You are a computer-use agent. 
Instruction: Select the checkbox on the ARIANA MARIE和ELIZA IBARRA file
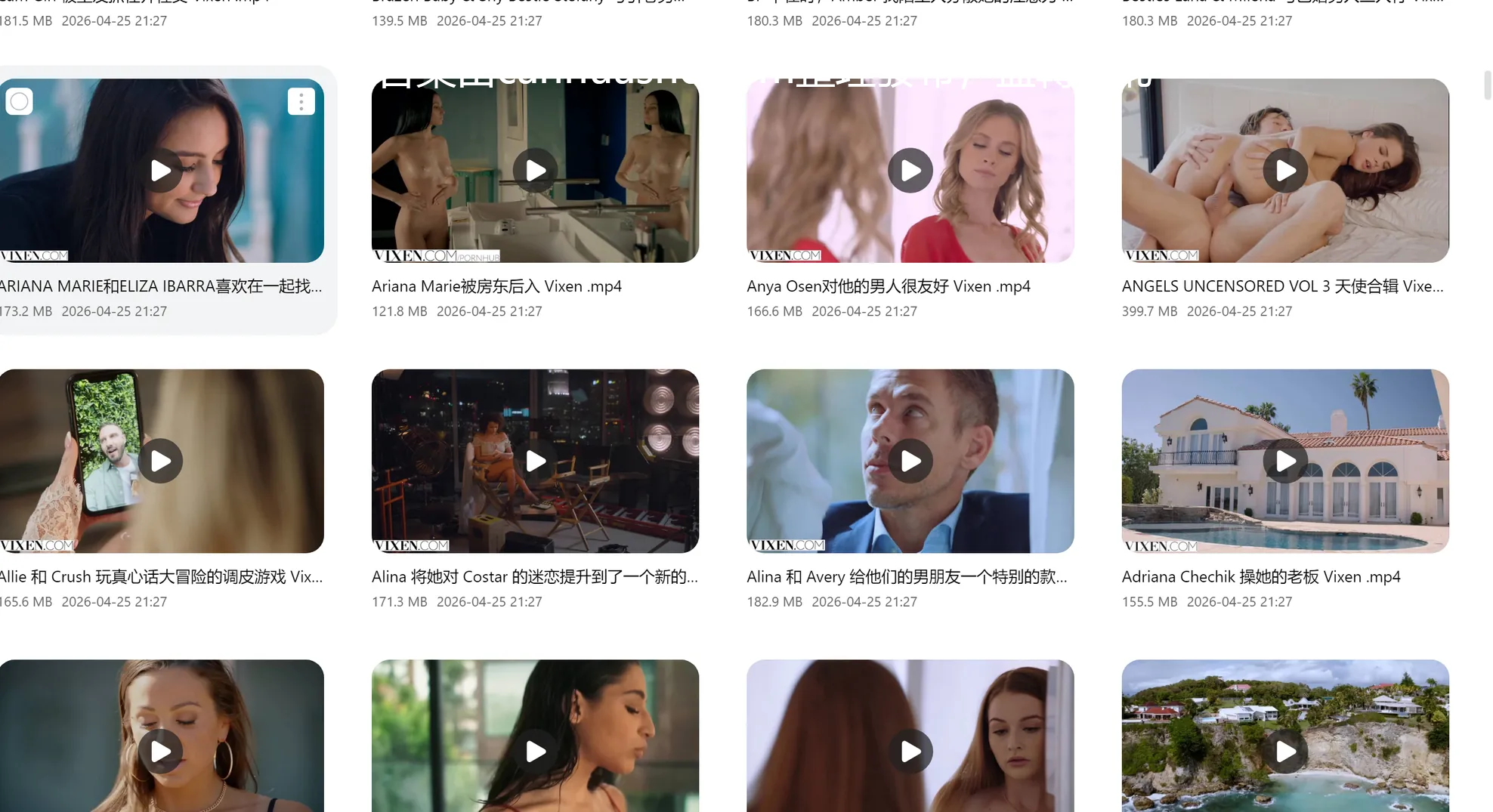coord(20,101)
